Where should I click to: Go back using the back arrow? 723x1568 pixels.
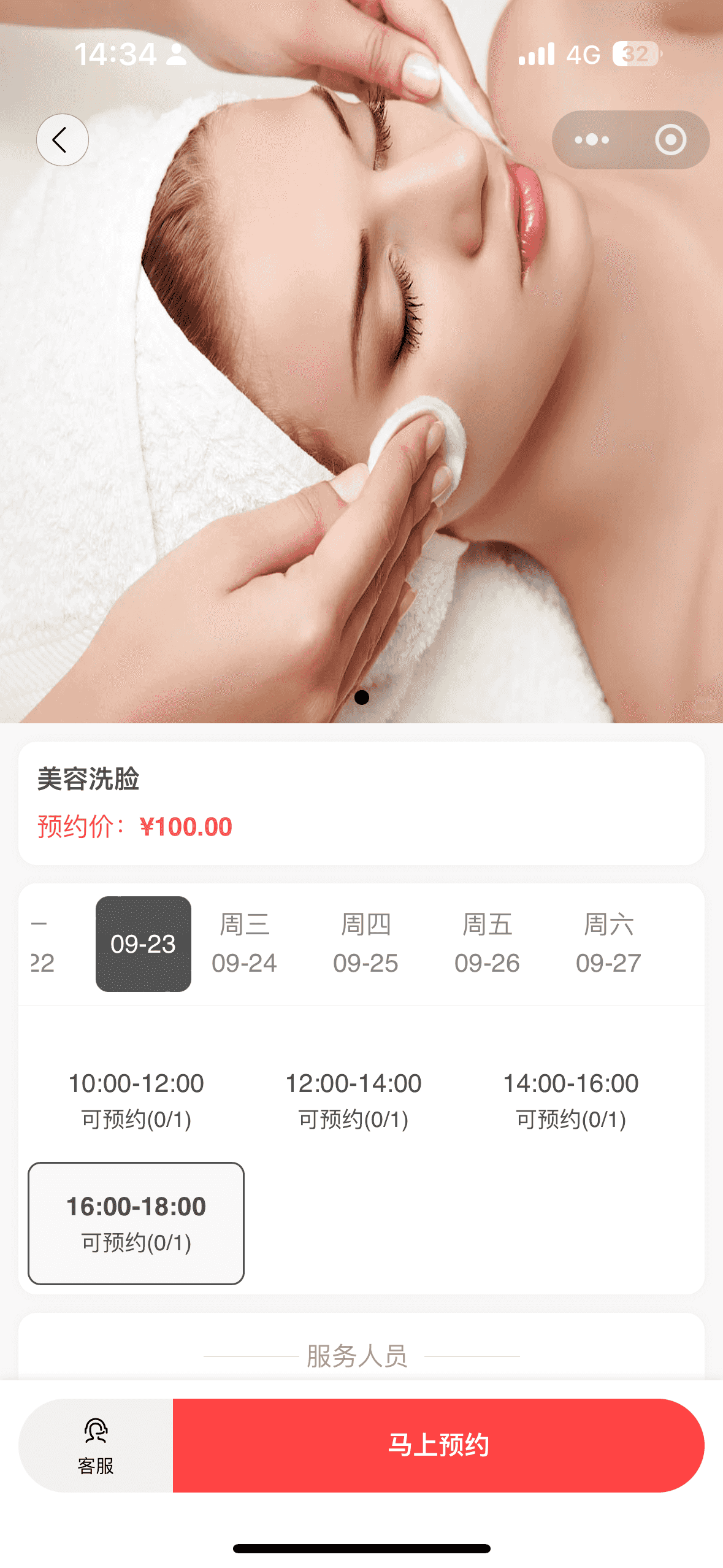62,140
